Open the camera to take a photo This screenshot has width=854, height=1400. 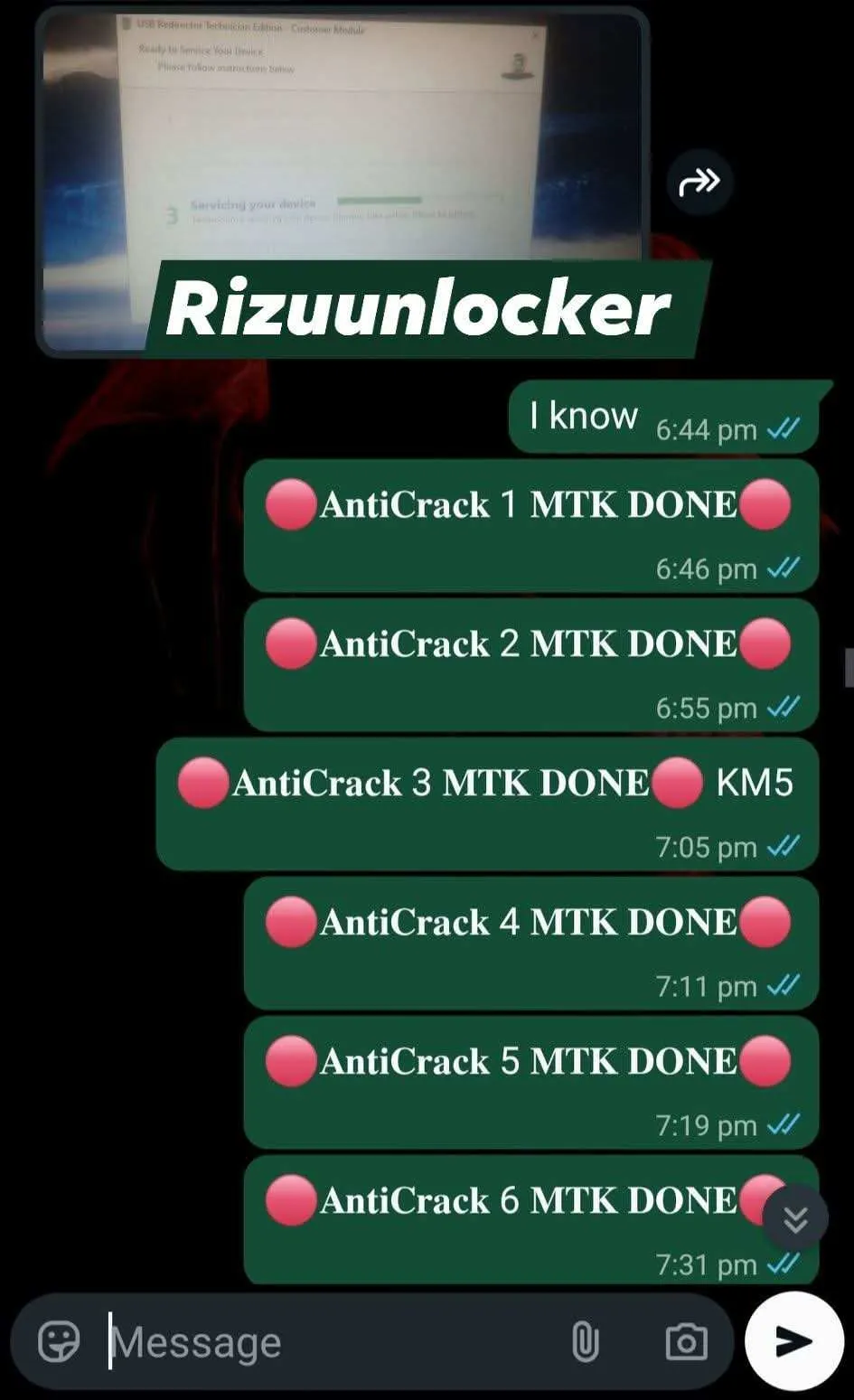click(x=686, y=1342)
